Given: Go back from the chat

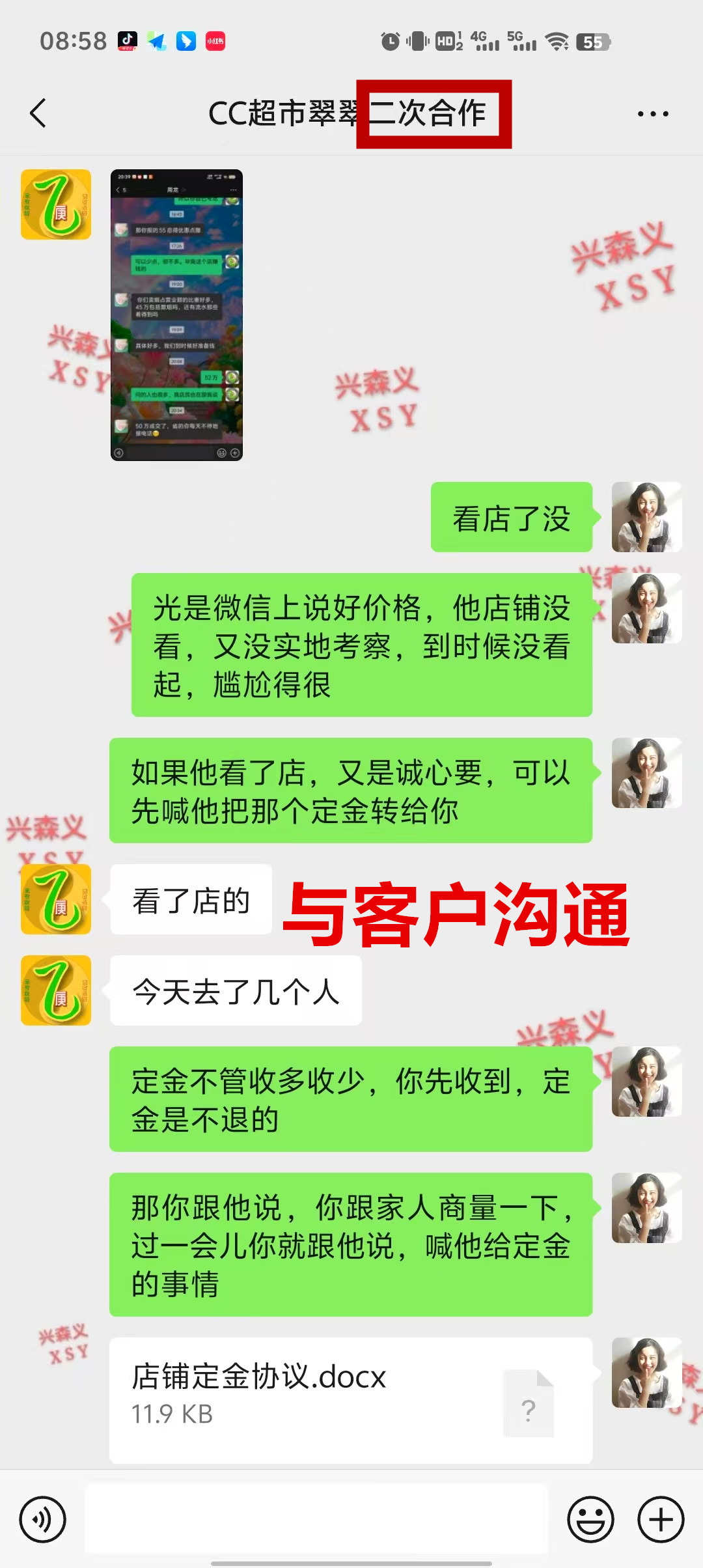Looking at the screenshot, I should 38,113.
